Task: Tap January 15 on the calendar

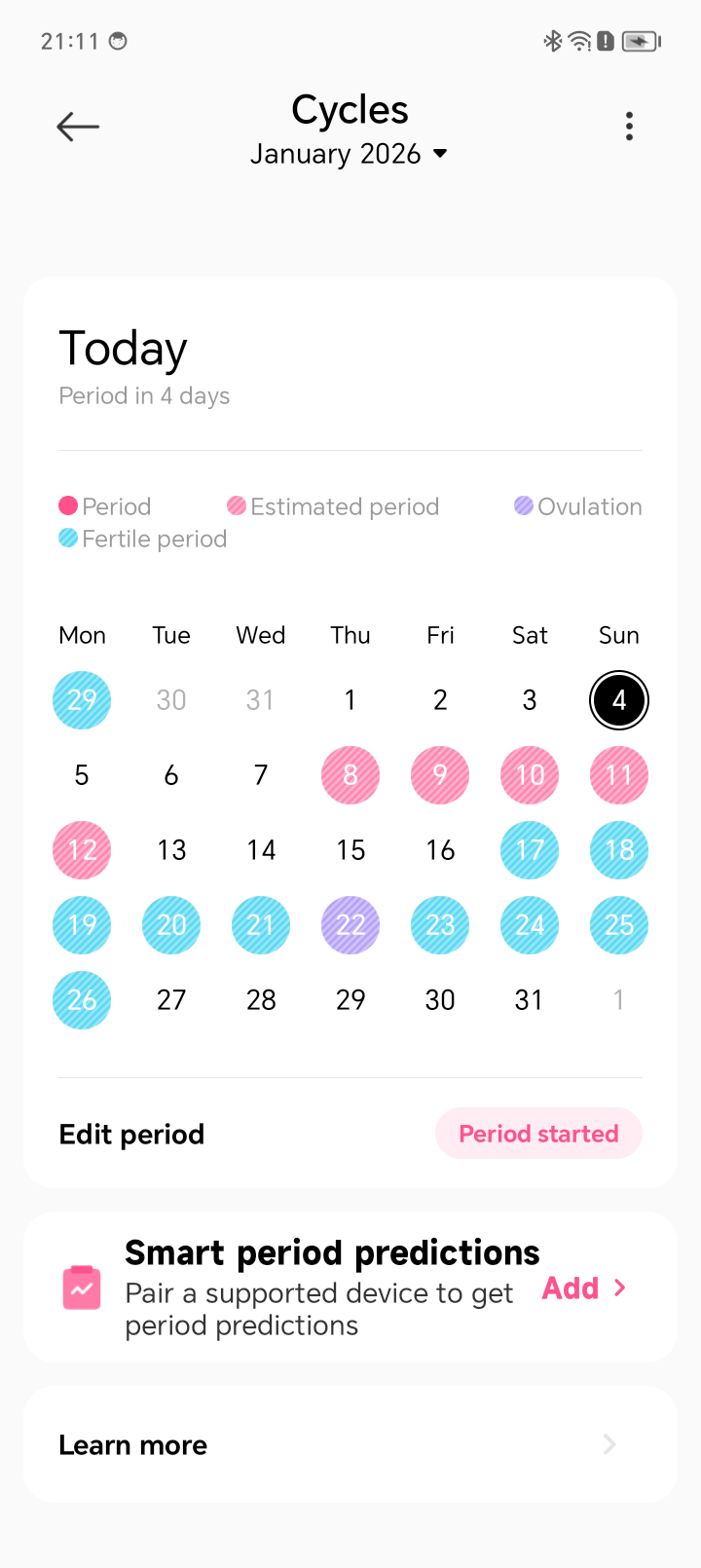Action: (350, 850)
